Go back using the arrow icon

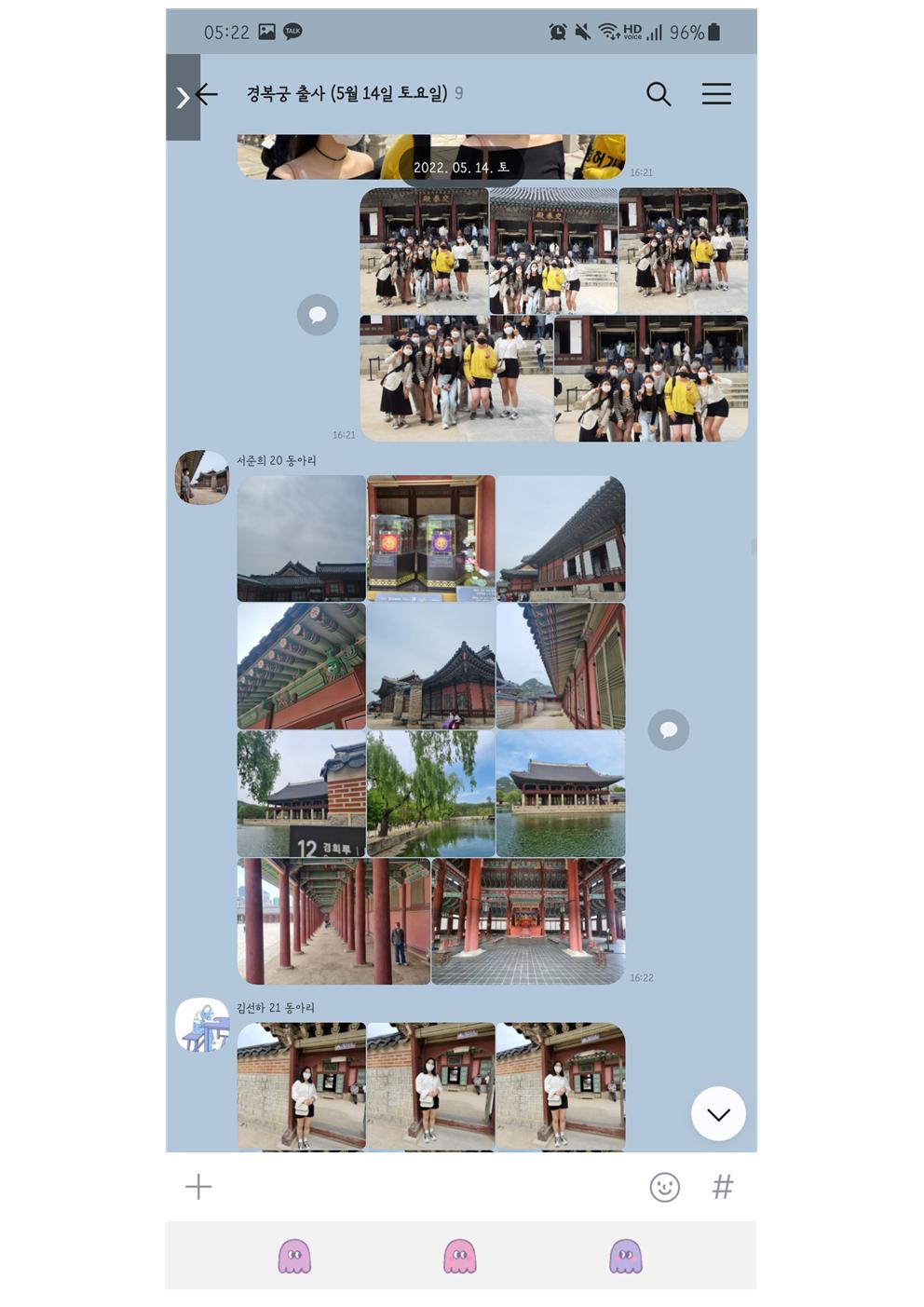[x=208, y=94]
